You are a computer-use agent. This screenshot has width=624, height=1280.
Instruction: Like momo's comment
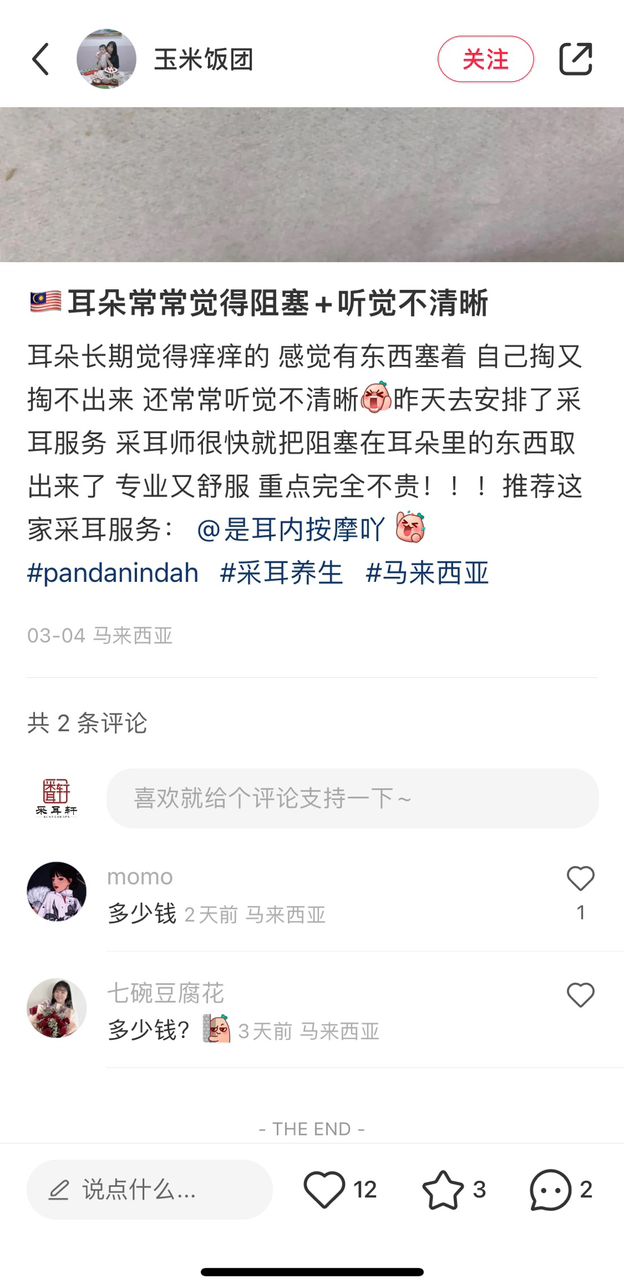tap(581, 879)
